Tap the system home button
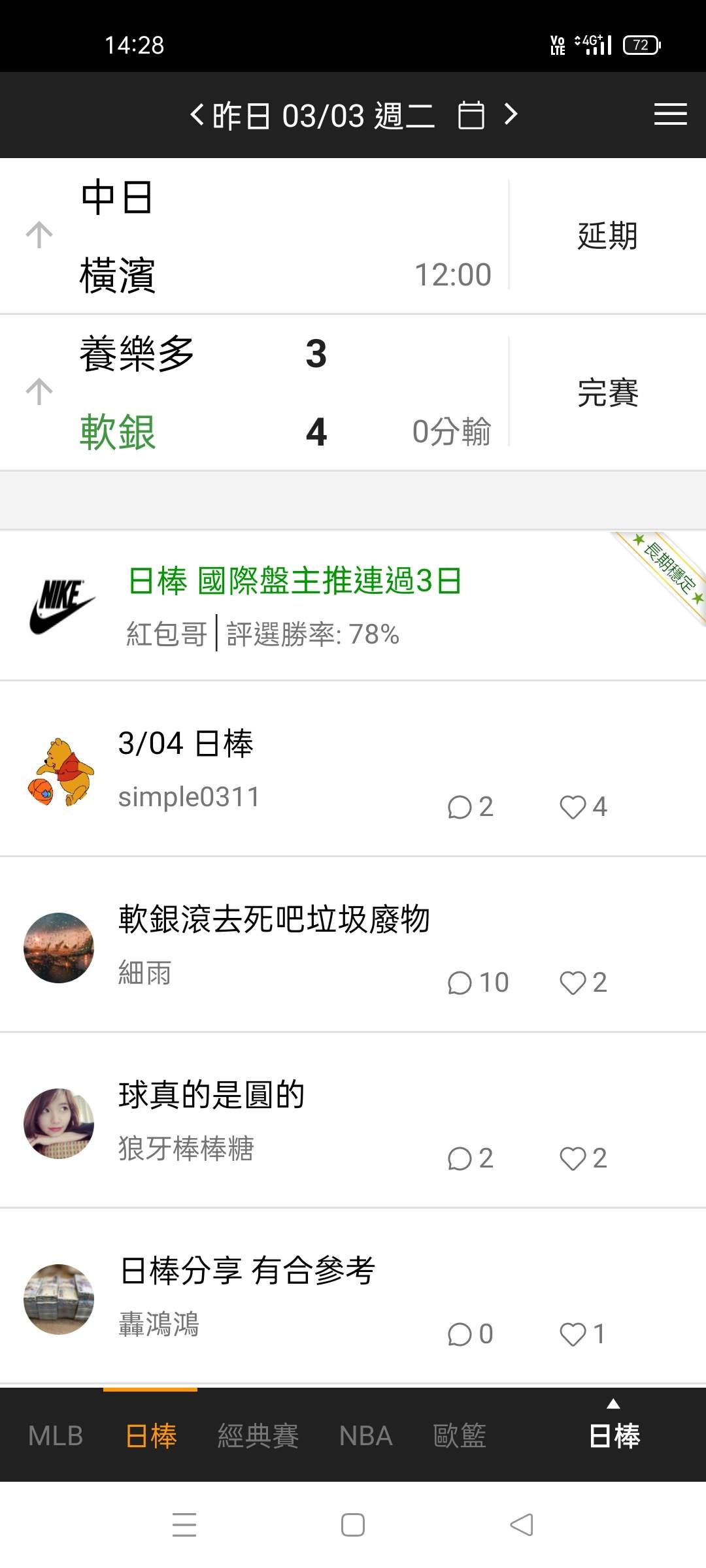 [353, 1525]
